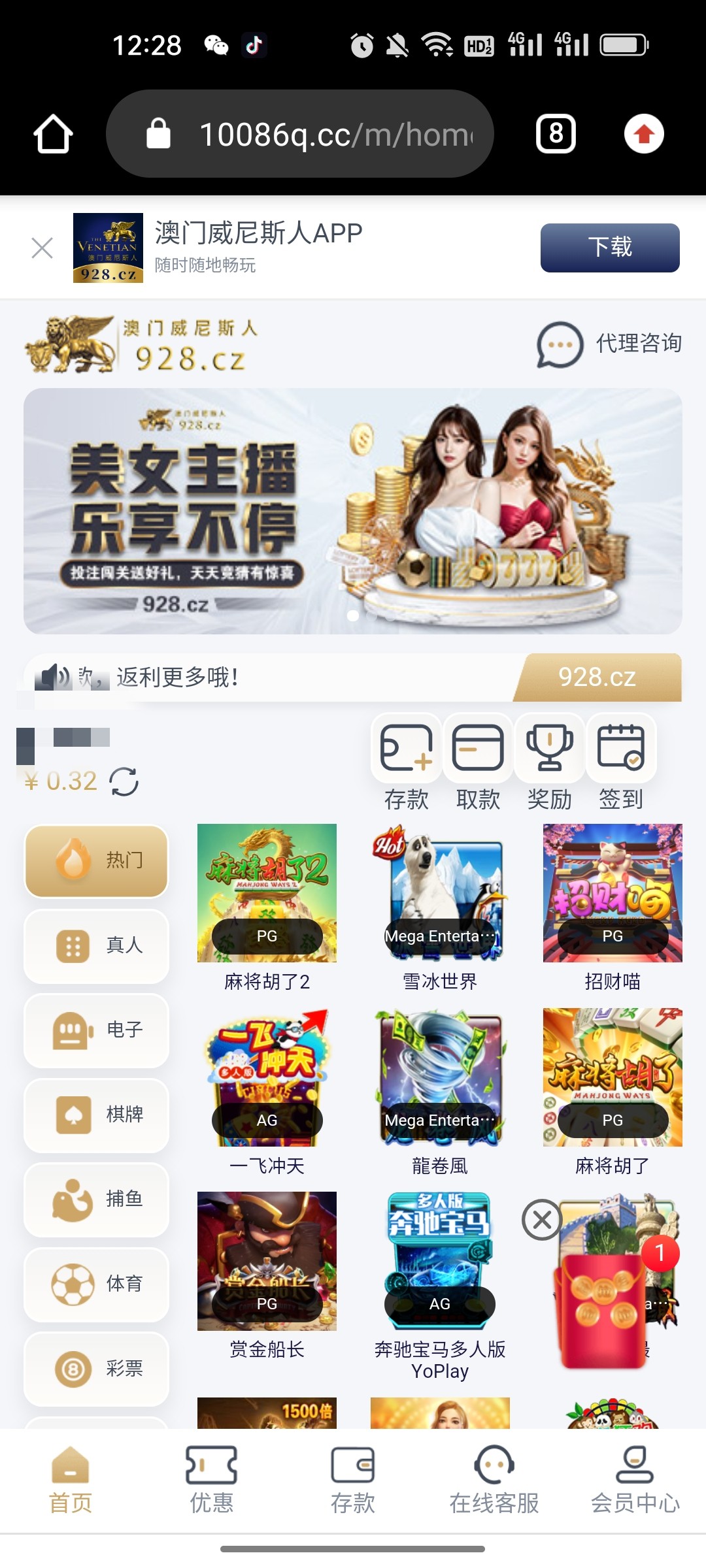
Task: Select the 体育 sports category
Action: click(97, 1284)
